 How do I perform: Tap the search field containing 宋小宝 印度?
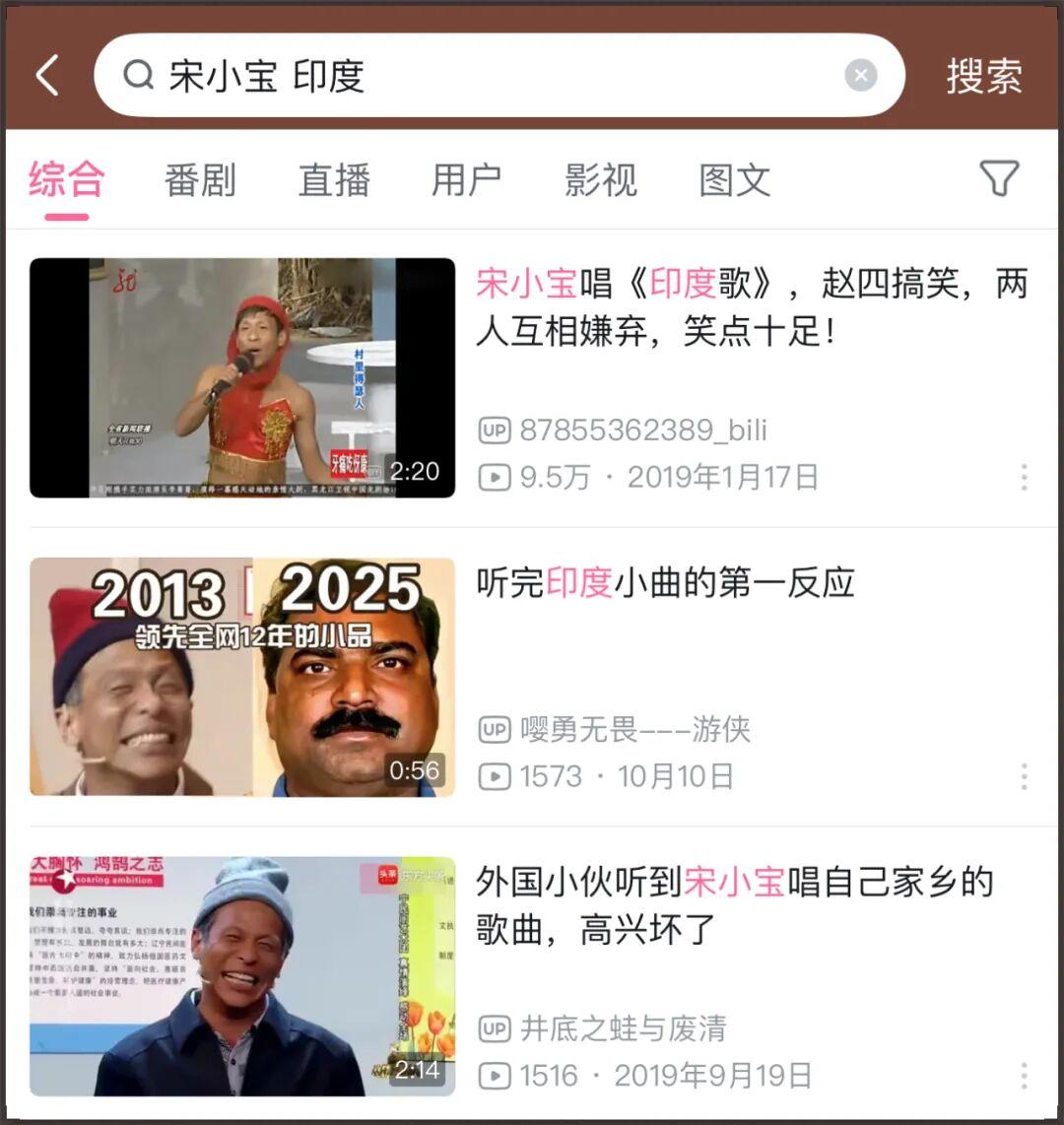click(x=473, y=76)
